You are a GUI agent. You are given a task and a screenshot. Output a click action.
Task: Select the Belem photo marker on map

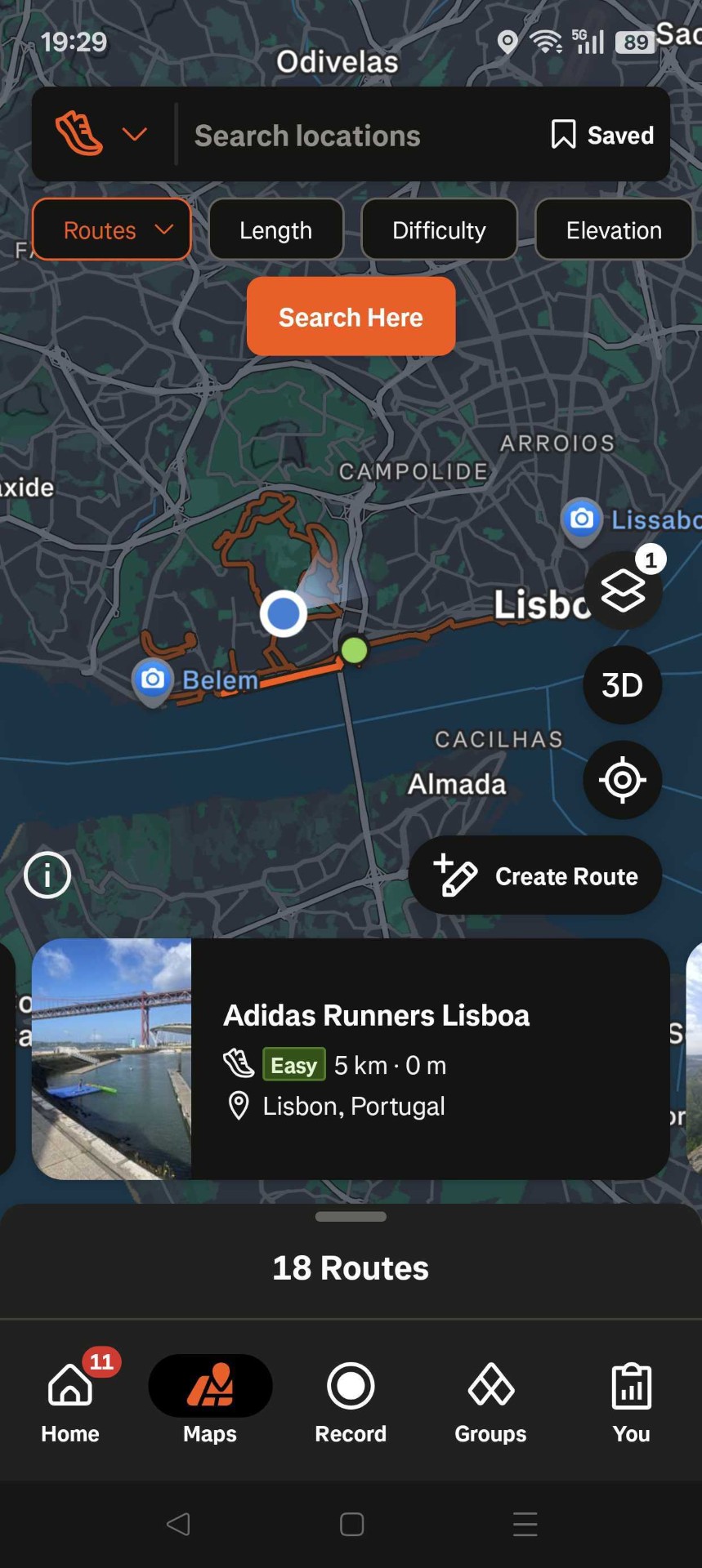[x=153, y=679]
